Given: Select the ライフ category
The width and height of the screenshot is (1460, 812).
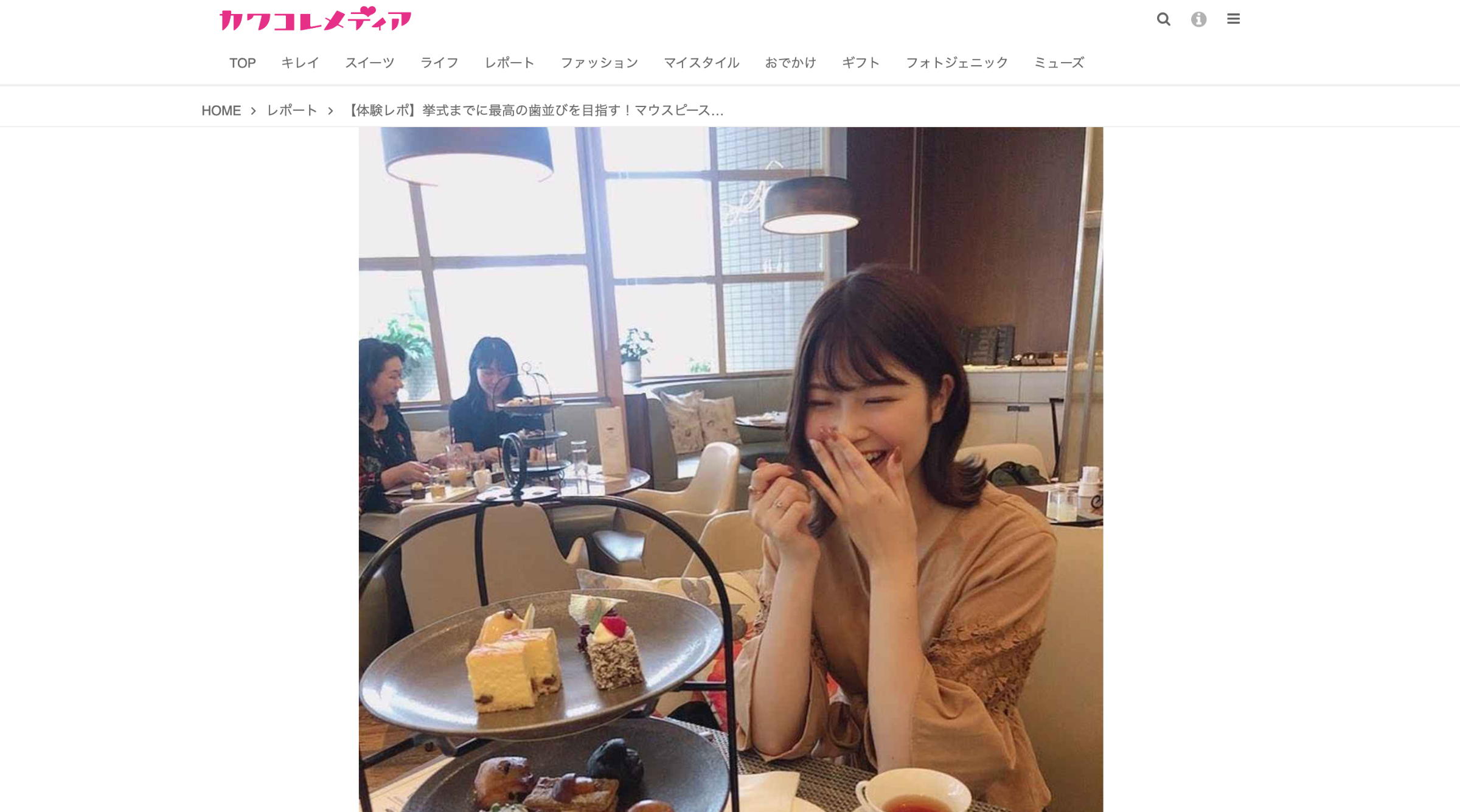Looking at the screenshot, I should pyautogui.click(x=439, y=63).
